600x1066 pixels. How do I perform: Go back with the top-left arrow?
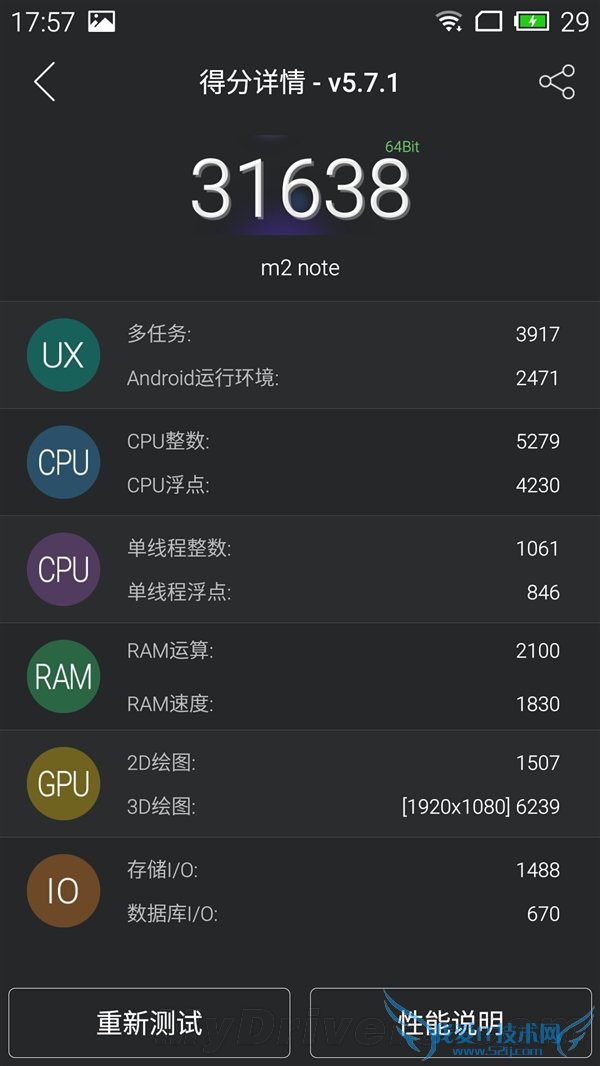(44, 82)
